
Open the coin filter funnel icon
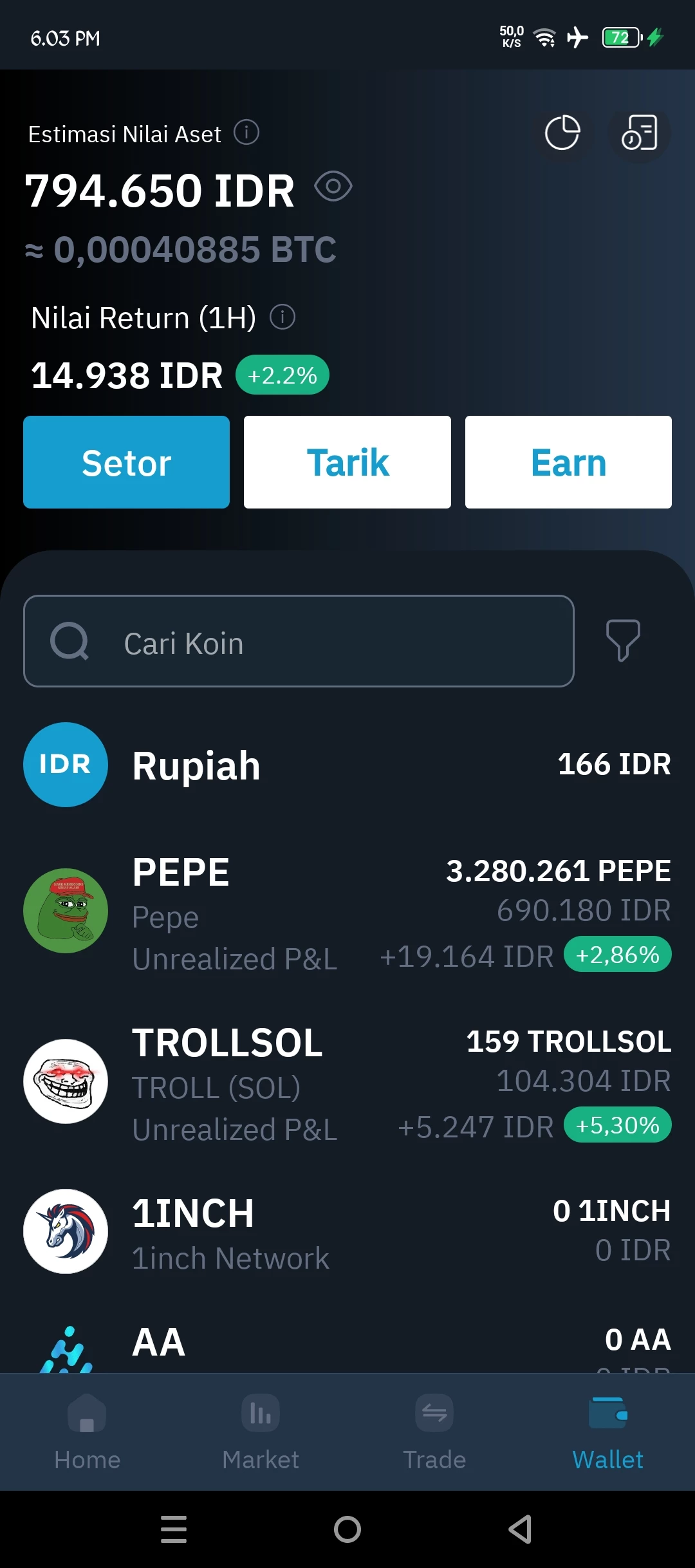623,640
